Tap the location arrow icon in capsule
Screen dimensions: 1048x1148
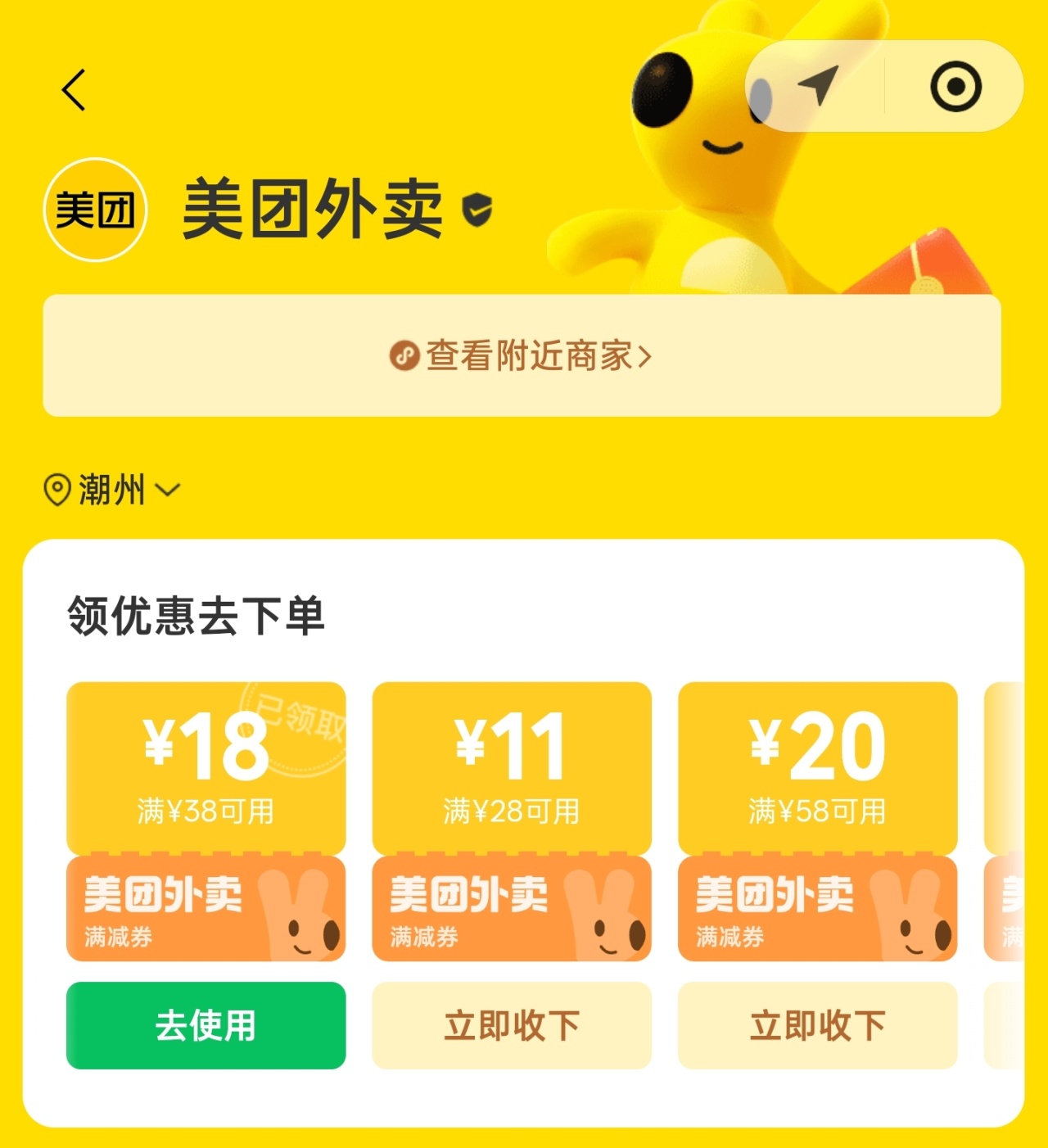click(817, 85)
